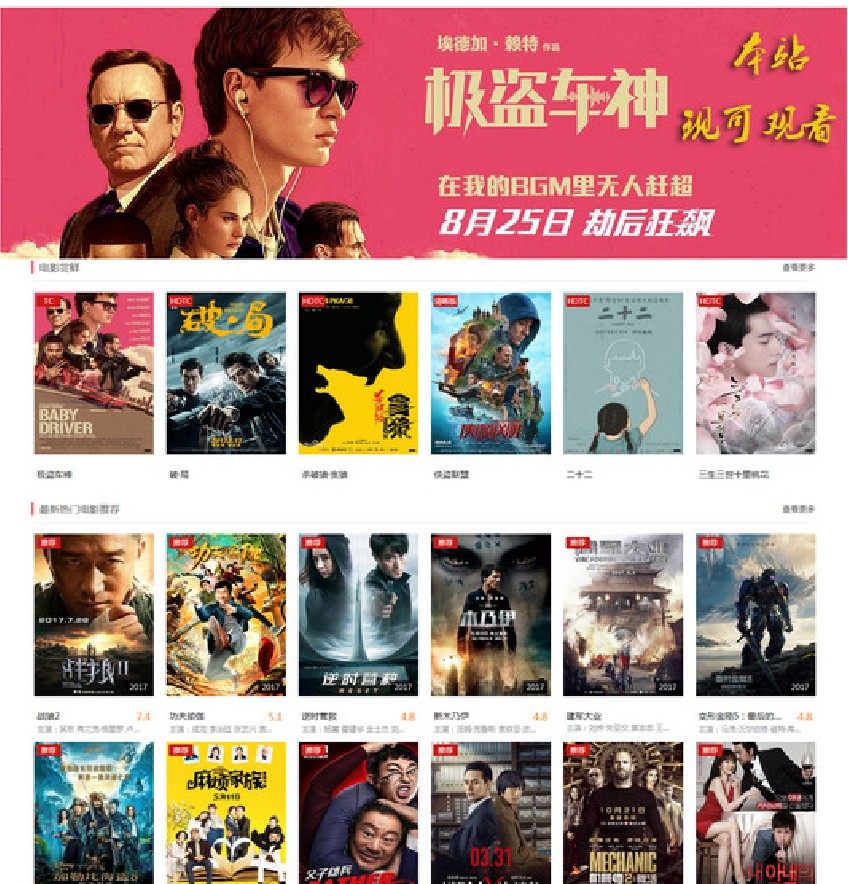This screenshot has width=848, height=884.
Task: Open the Baby Driver movie poster
Action: point(94,372)
